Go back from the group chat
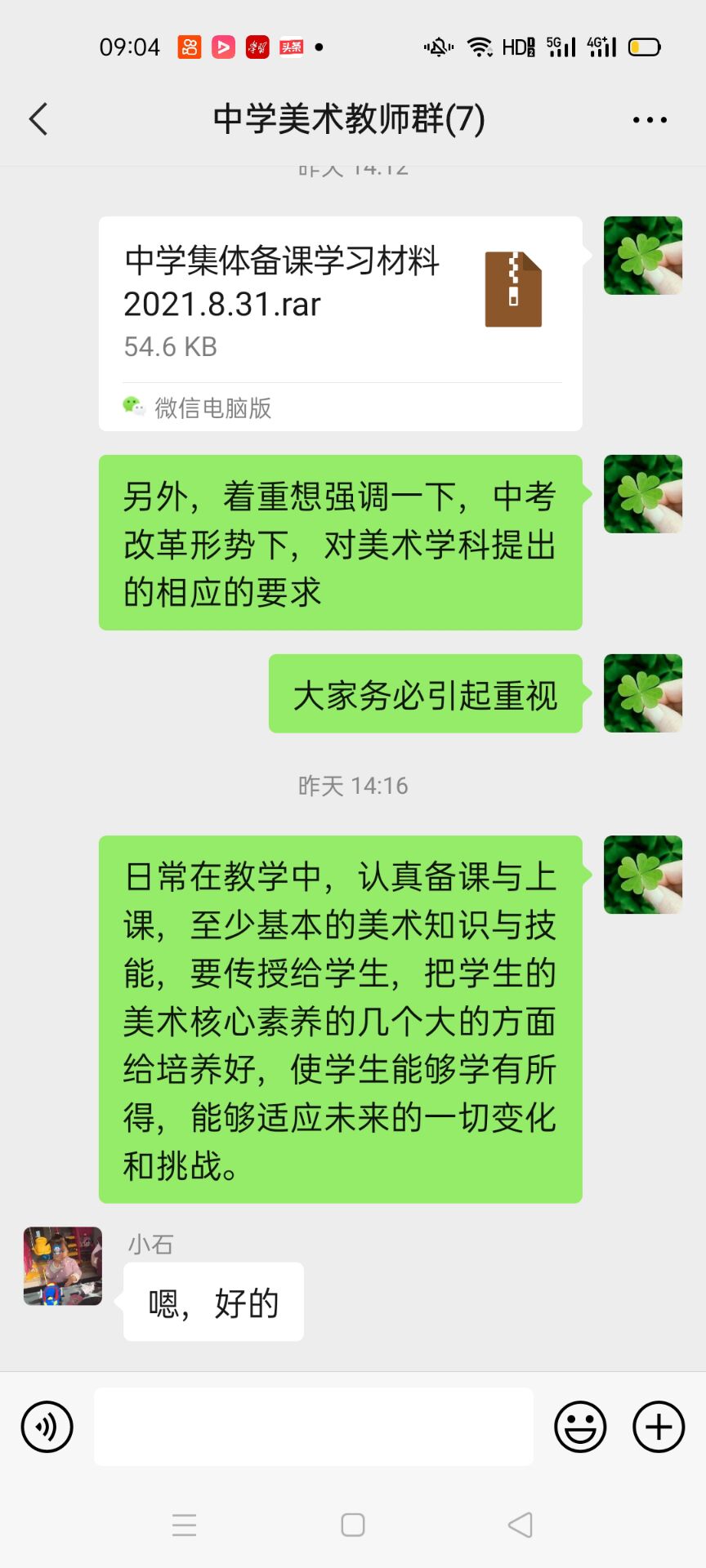The image size is (706, 1568). point(38,119)
